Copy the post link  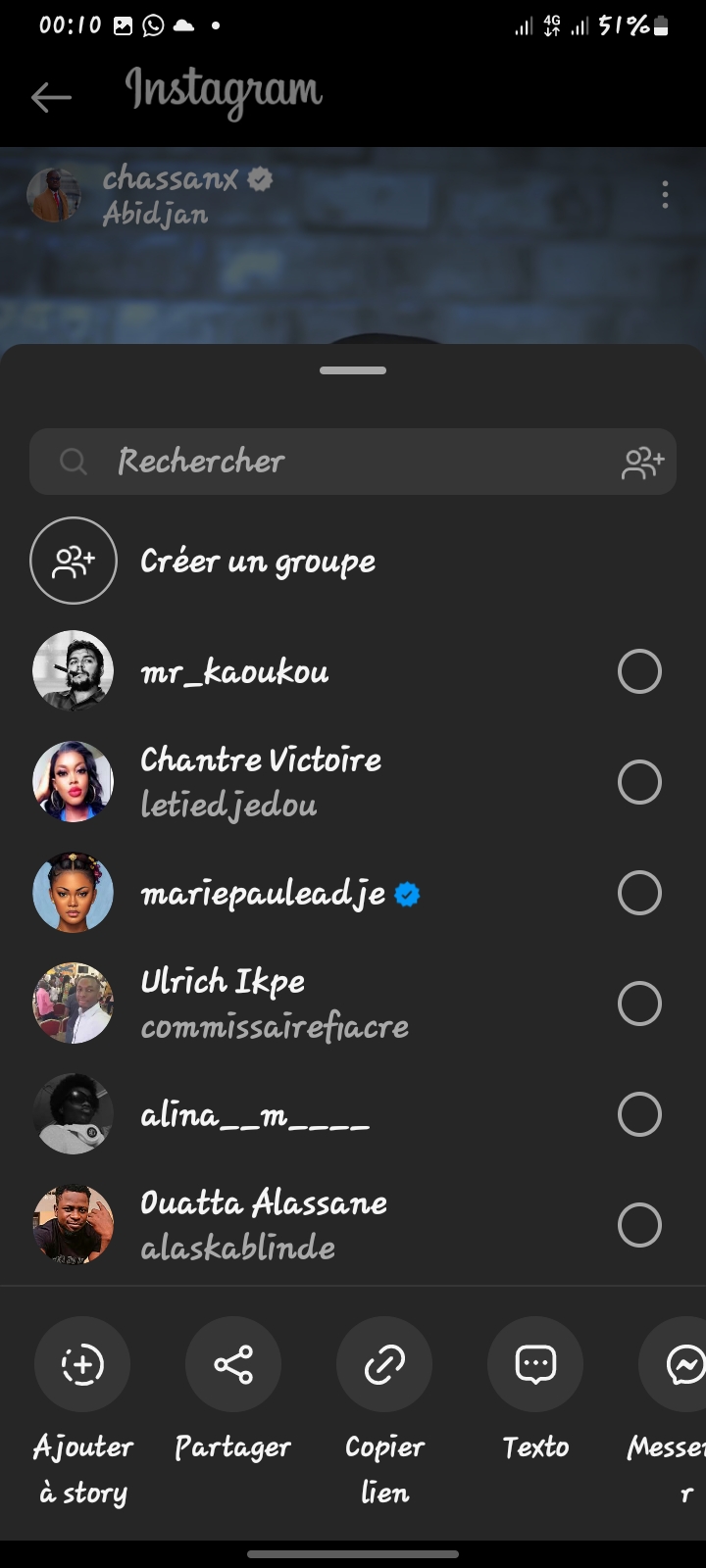click(x=384, y=1364)
